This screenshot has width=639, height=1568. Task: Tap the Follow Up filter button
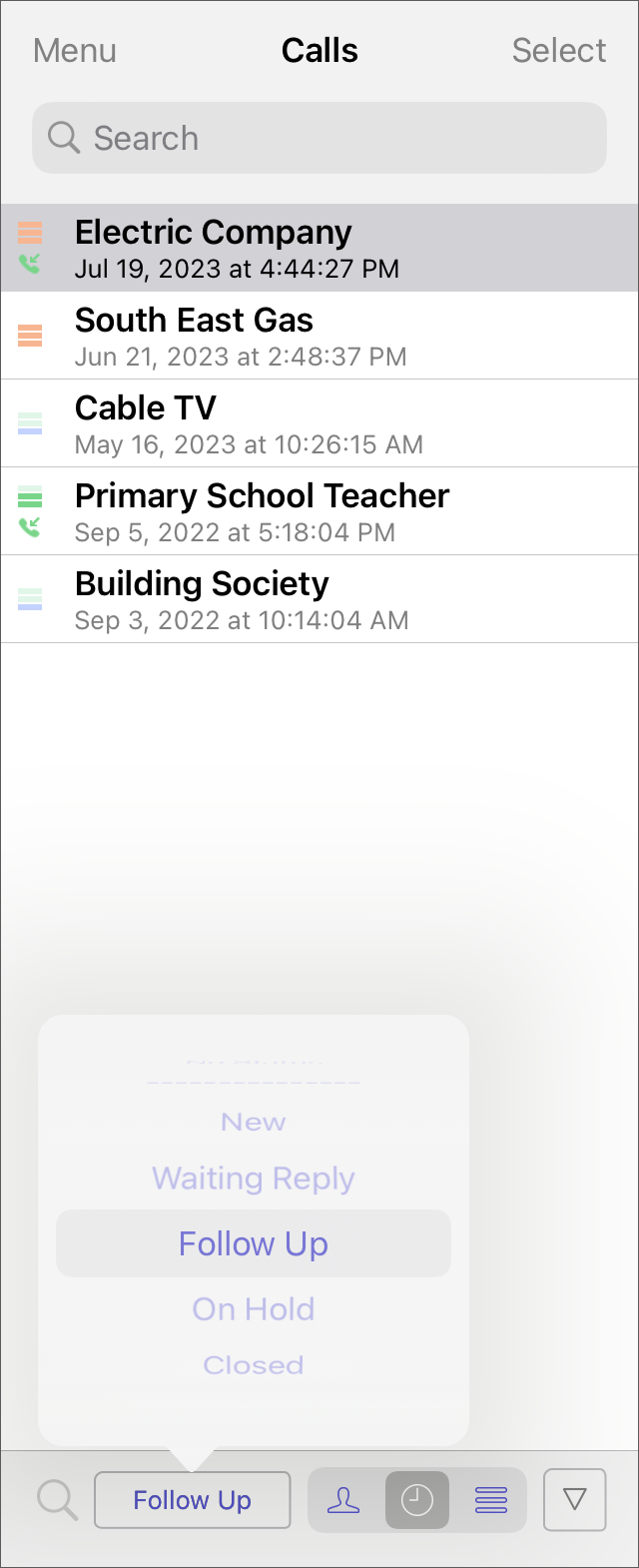pyautogui.click(x=193, y=1500)
